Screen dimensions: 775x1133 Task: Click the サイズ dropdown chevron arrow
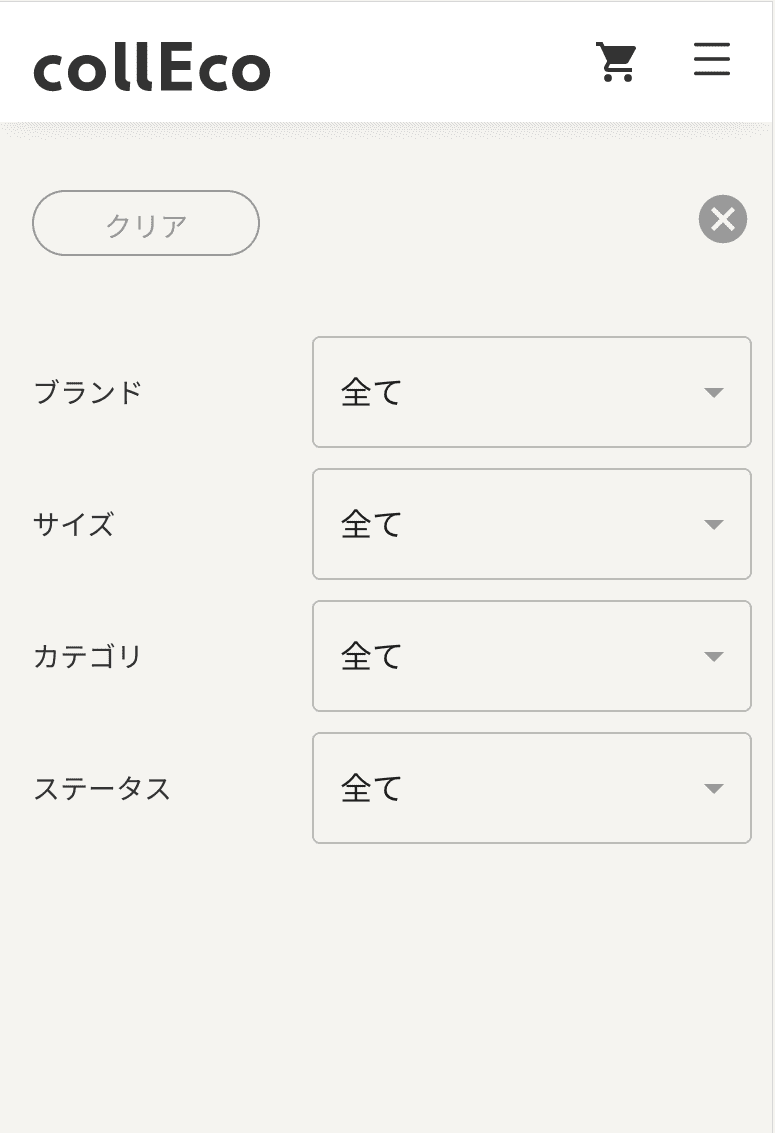pos(713,524)
